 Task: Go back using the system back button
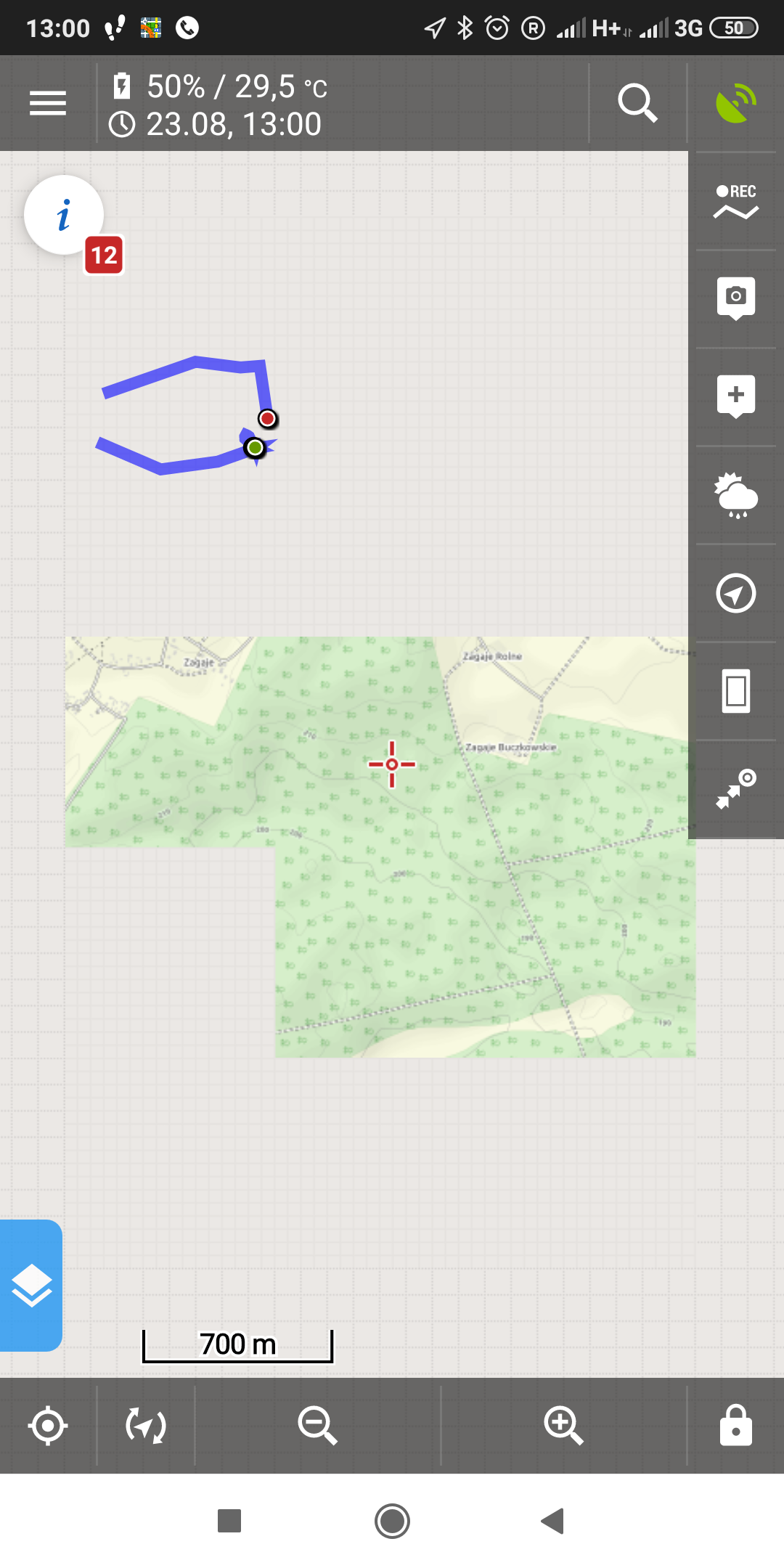point(552,1521)
